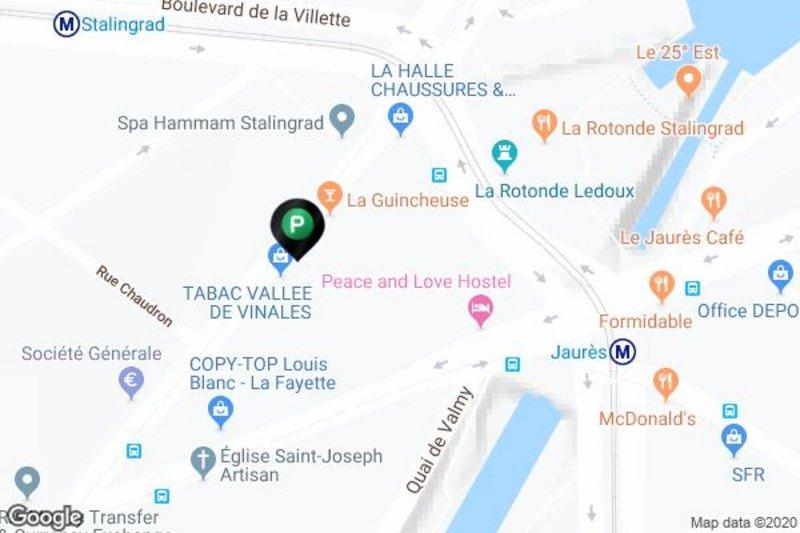The width and height of the screenshot is (800, 533).
Task: Tap the La Halle Chaussures shop marker
Action: 400,120
